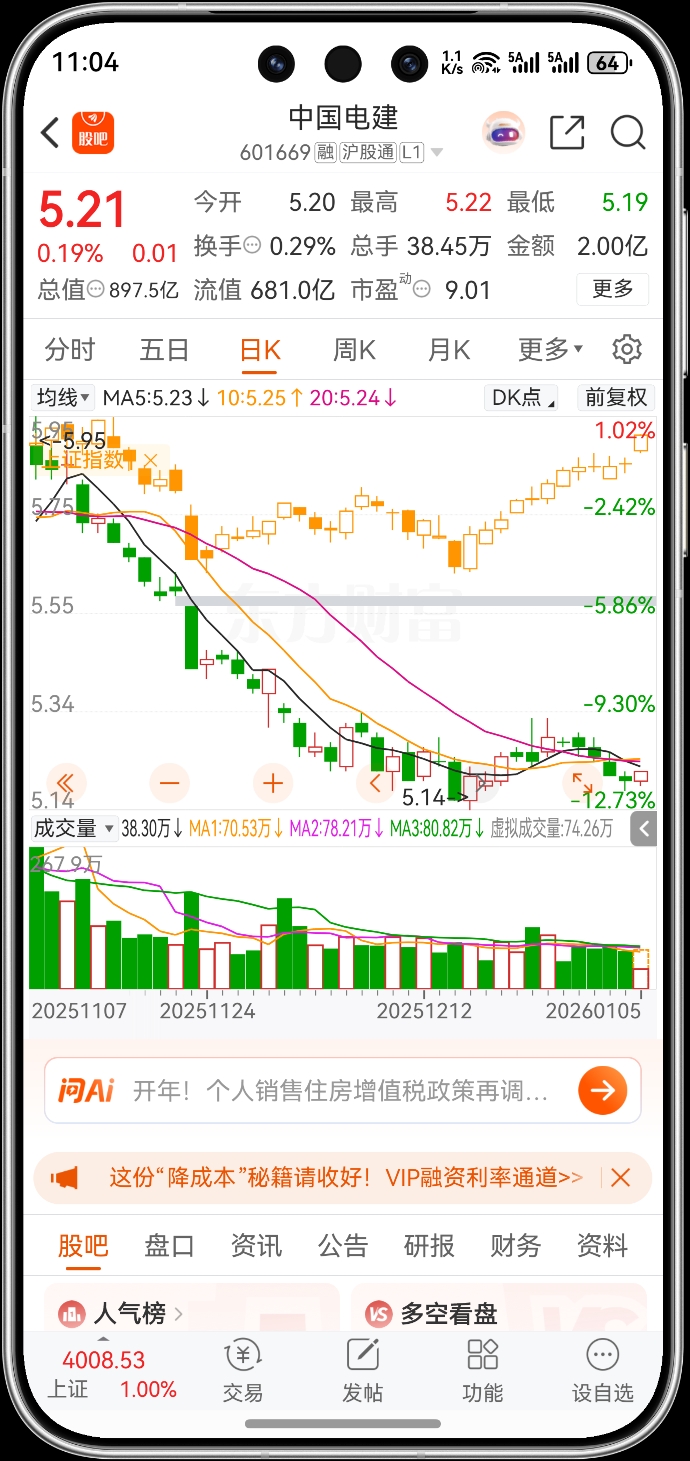Switch to the 盘口 tab
Viewport: 690px width, 1461px height.
click(x=170, y=1246)
